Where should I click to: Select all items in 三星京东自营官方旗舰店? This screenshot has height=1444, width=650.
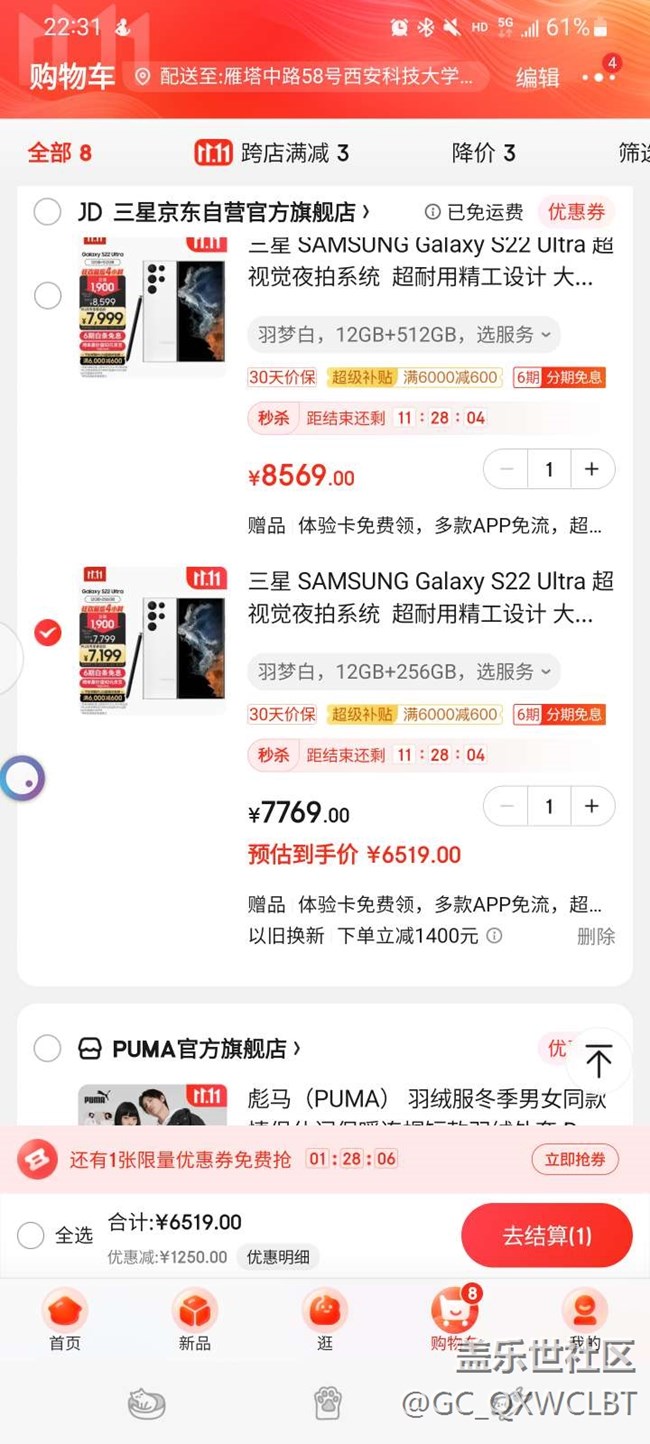pos(47,212)
